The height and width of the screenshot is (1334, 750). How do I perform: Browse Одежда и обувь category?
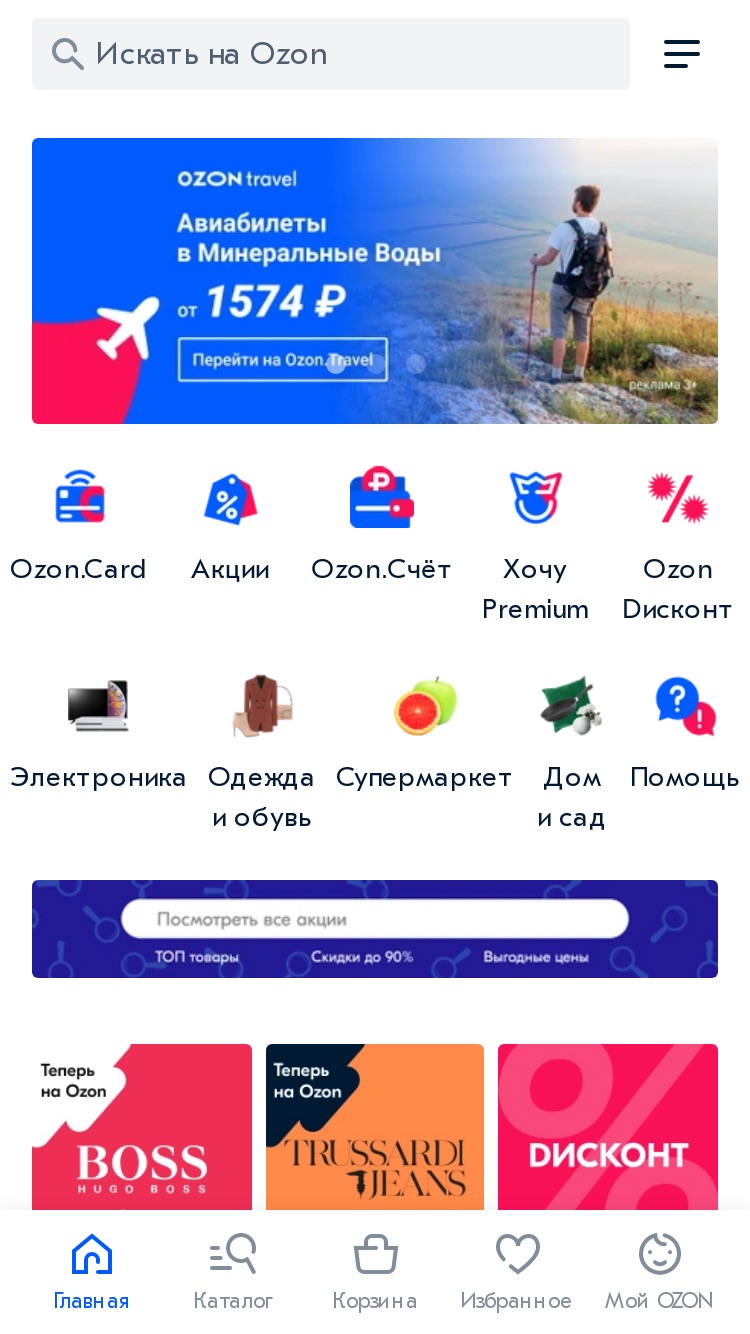click(262, 755)
